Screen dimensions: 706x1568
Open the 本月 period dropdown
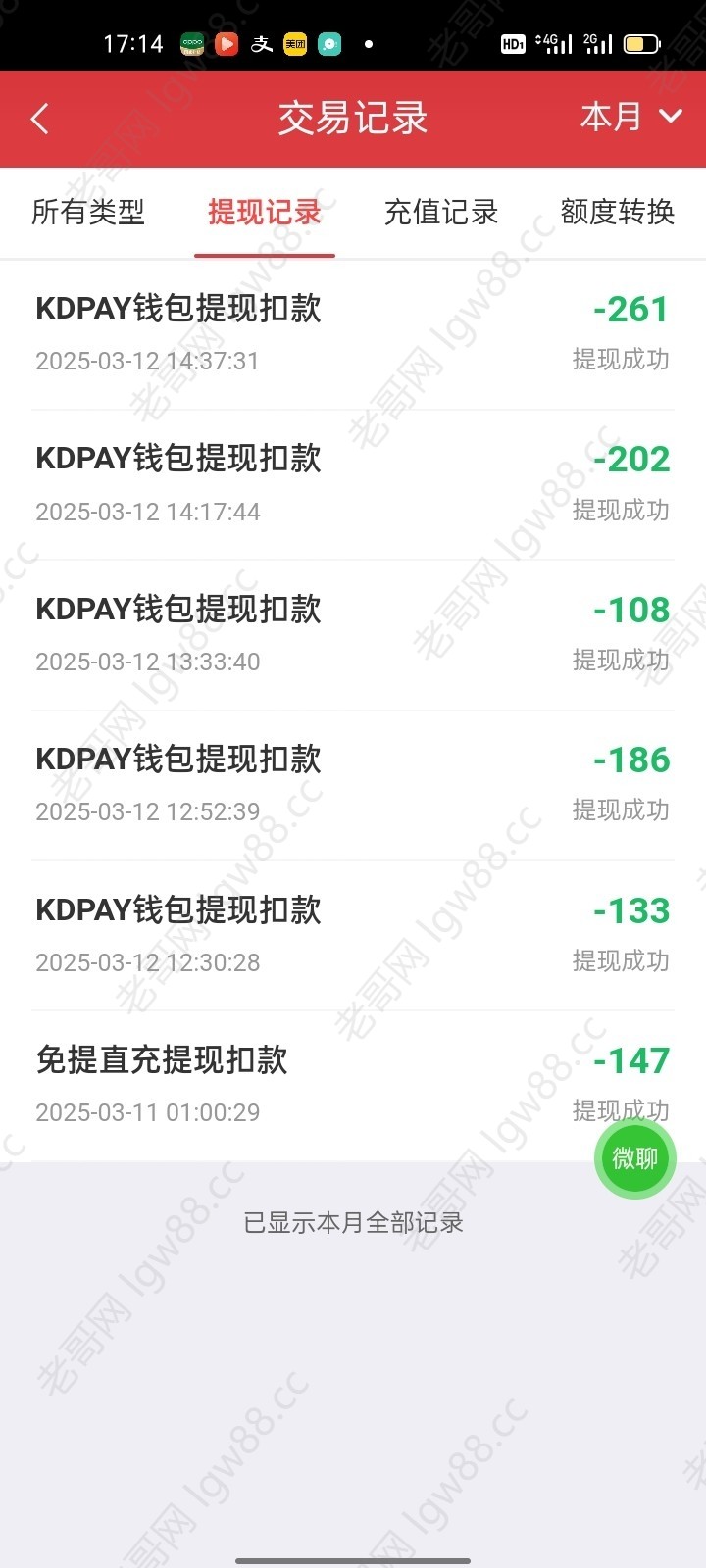[630, 118]
